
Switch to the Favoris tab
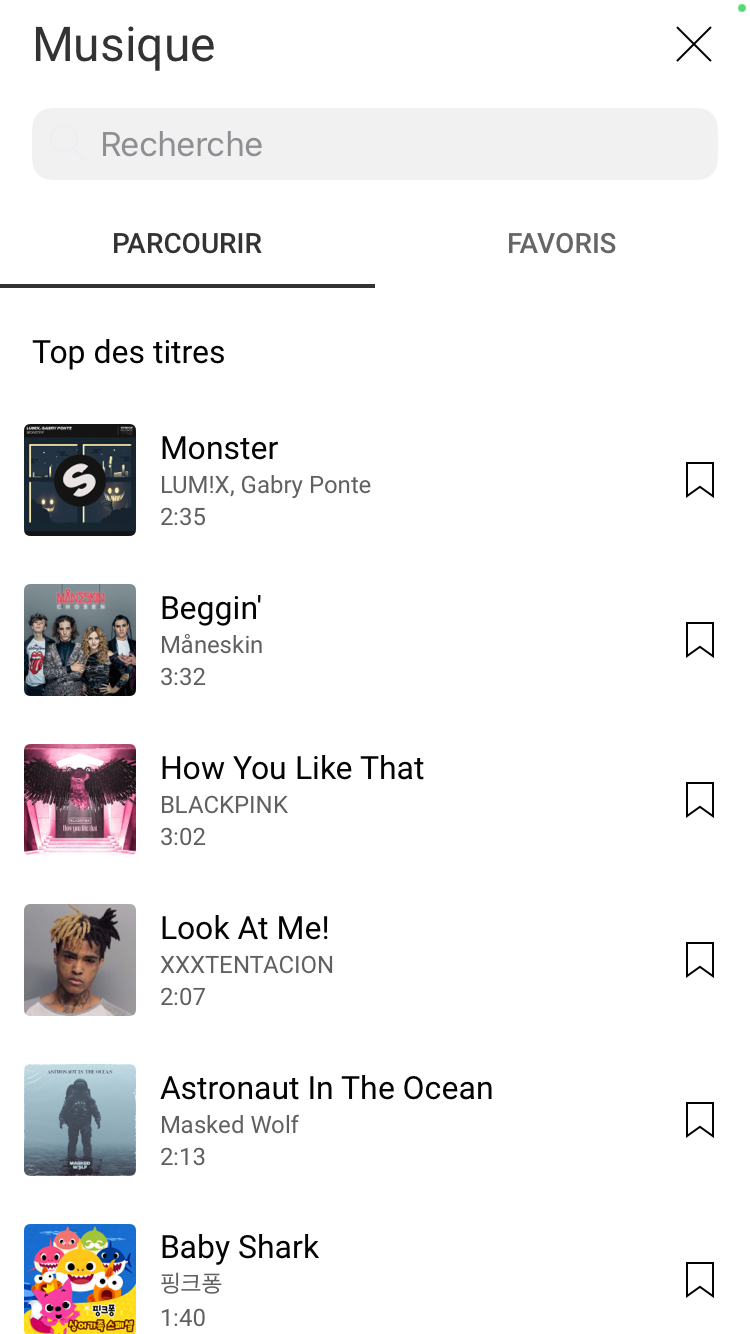pos(561,244)
